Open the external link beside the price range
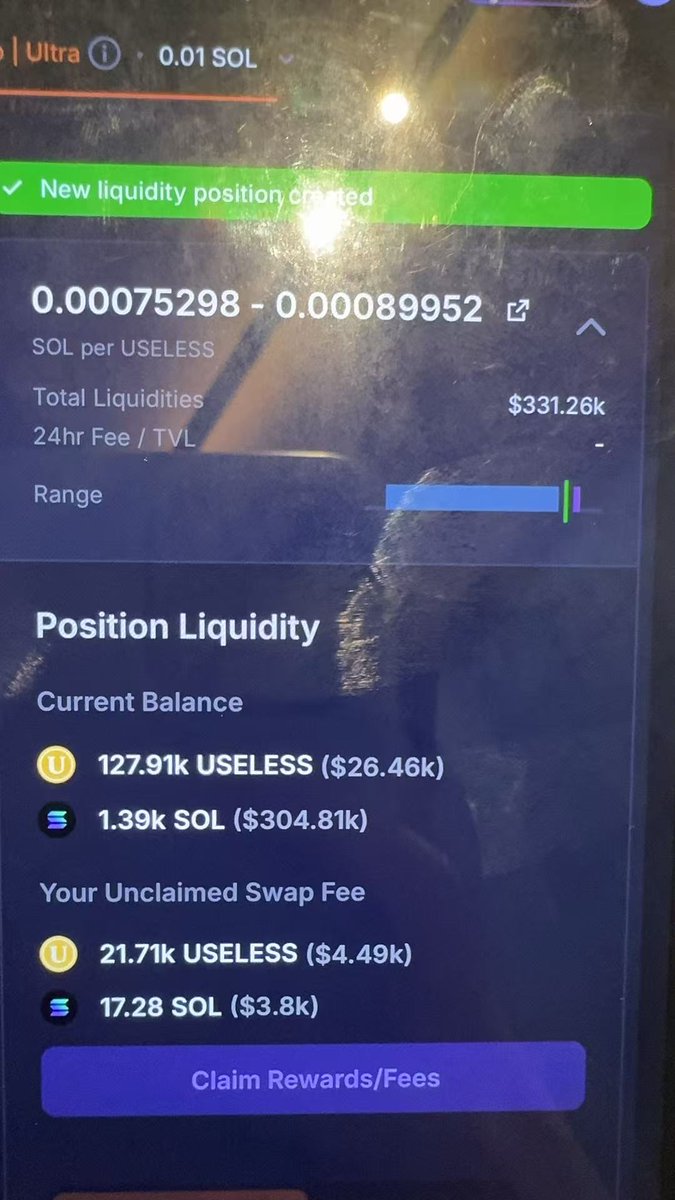The height and width of the screenshot is (1200, 675). [x=518, y=310]
